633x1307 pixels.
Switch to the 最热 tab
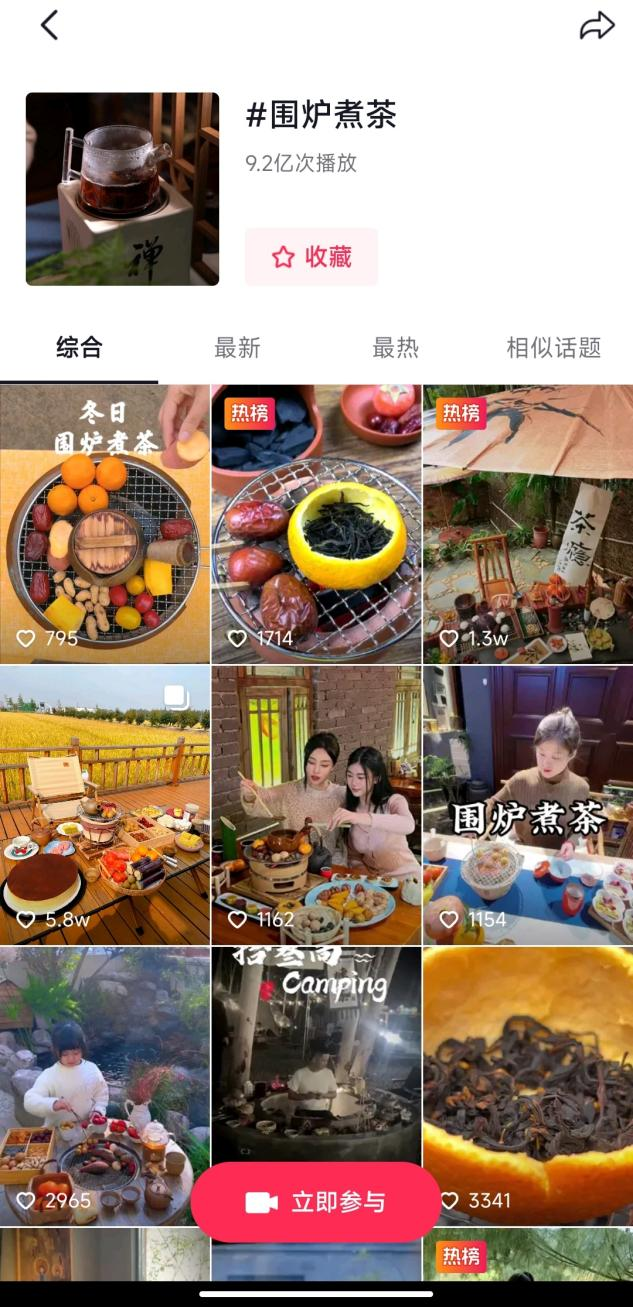395,348
